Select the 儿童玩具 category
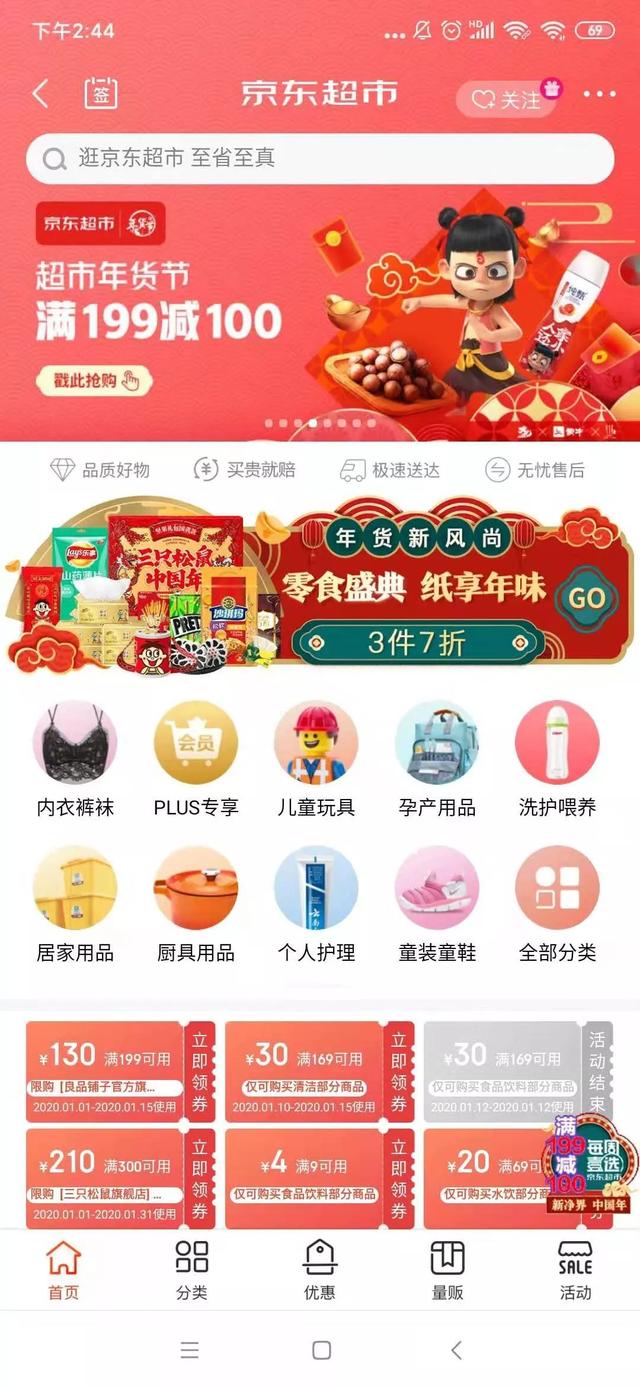This screenshot has width=640, height=1387. (316, 760)
